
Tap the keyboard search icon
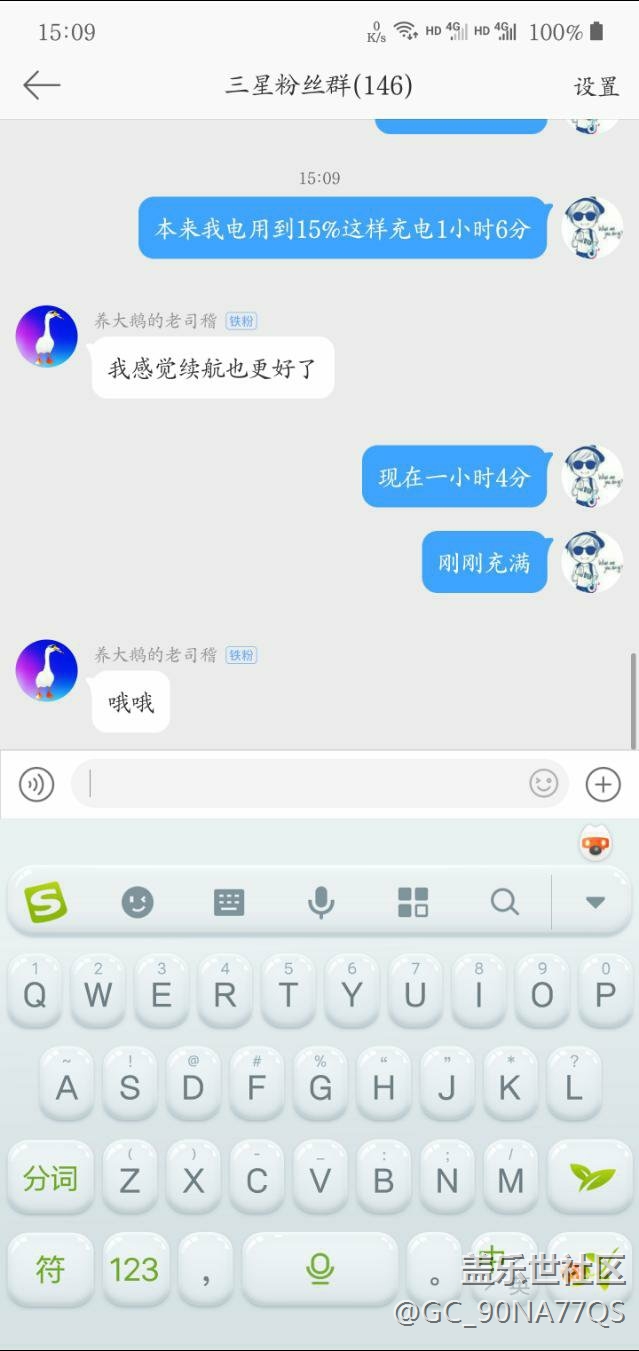coord(505,903)
